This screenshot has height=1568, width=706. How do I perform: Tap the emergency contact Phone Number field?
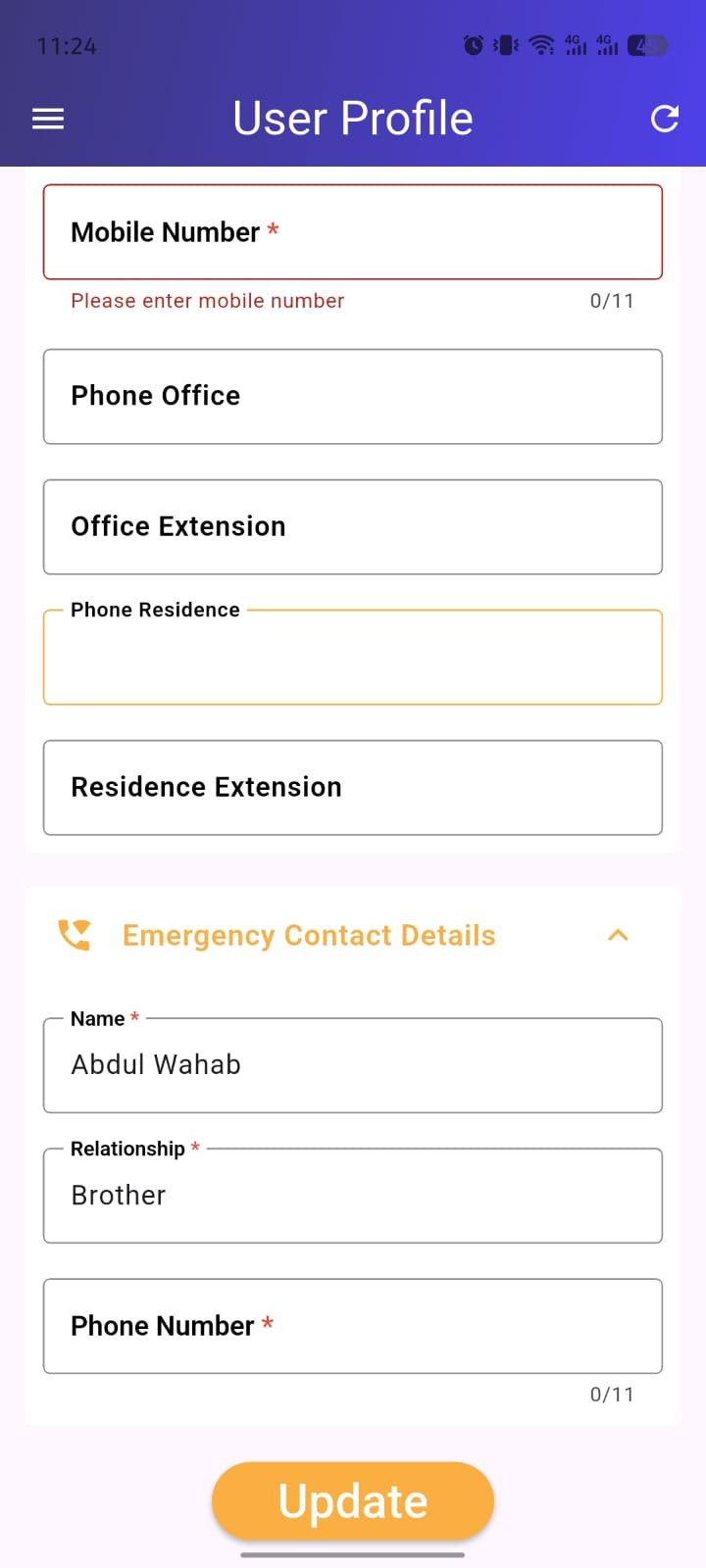click(x=353, y=1326)
